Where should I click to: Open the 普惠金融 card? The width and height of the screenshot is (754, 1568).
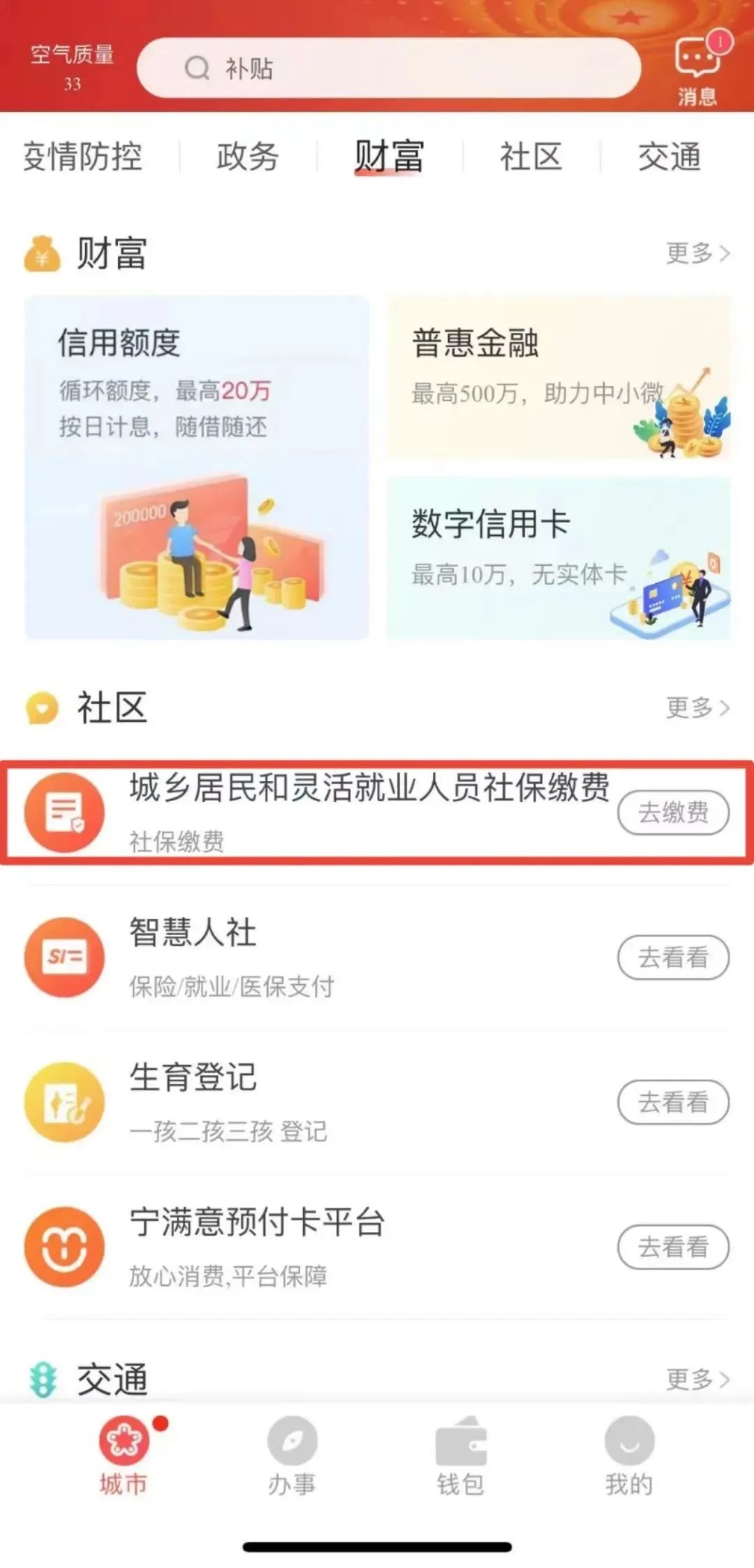tap(559, 378)
